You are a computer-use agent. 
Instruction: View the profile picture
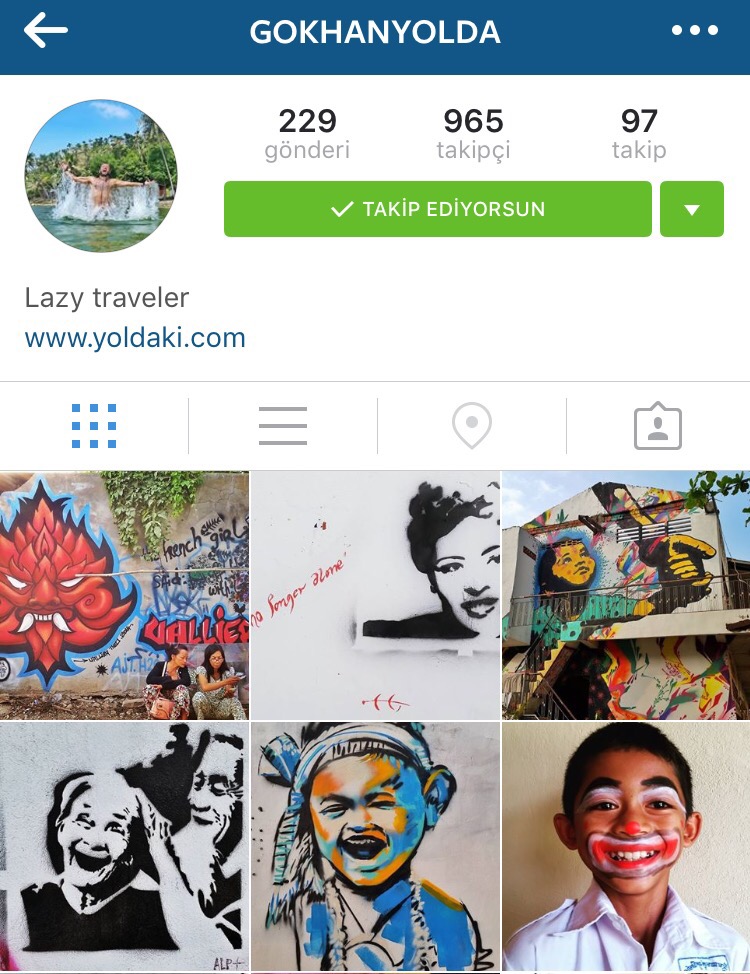(101, 175)
